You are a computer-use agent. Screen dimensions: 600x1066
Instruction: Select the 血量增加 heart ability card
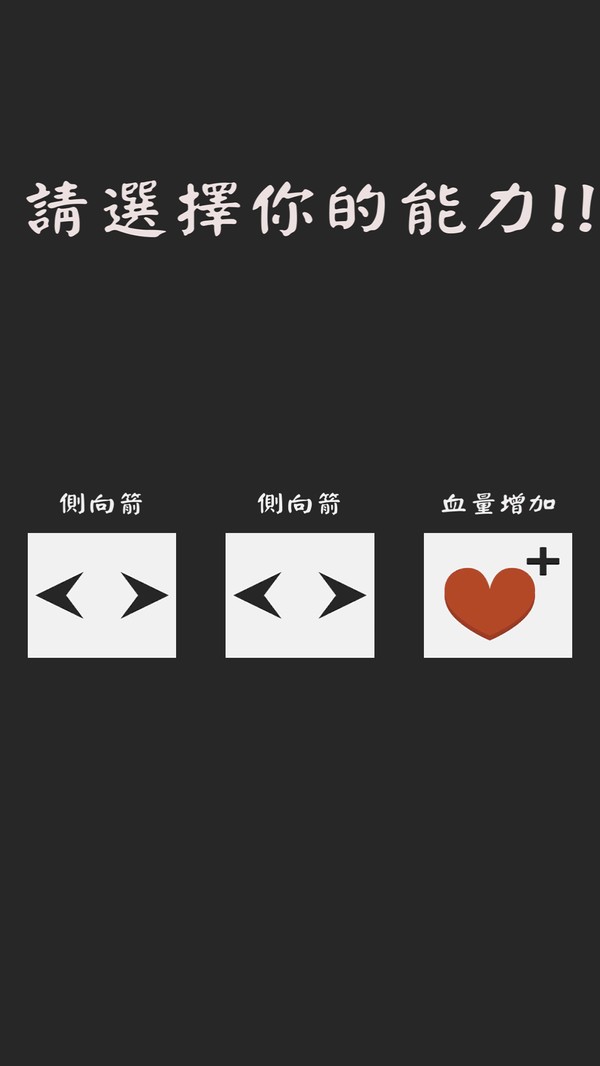point(498,595)
